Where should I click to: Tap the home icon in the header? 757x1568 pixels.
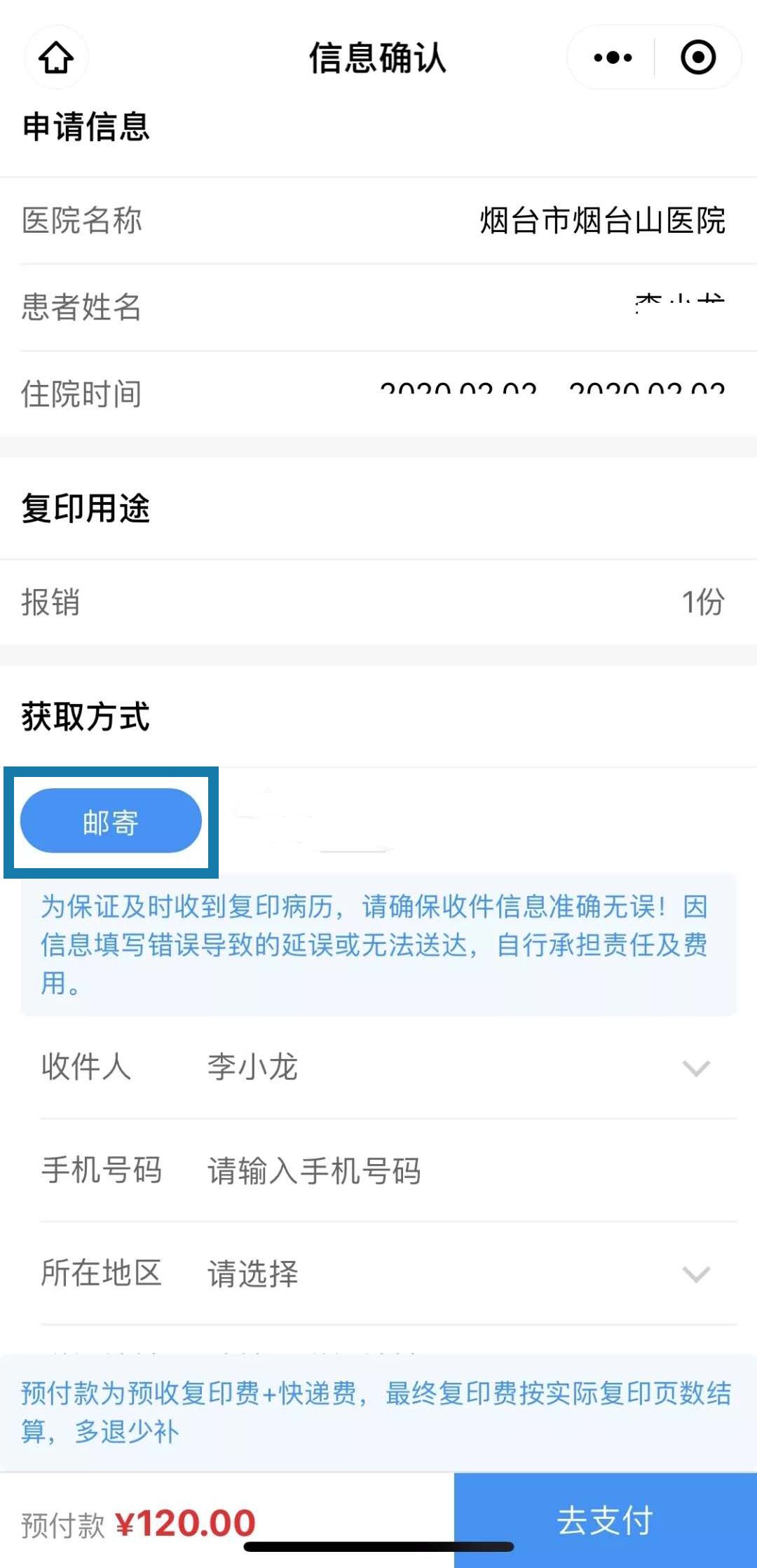click(x=56, y=58)
